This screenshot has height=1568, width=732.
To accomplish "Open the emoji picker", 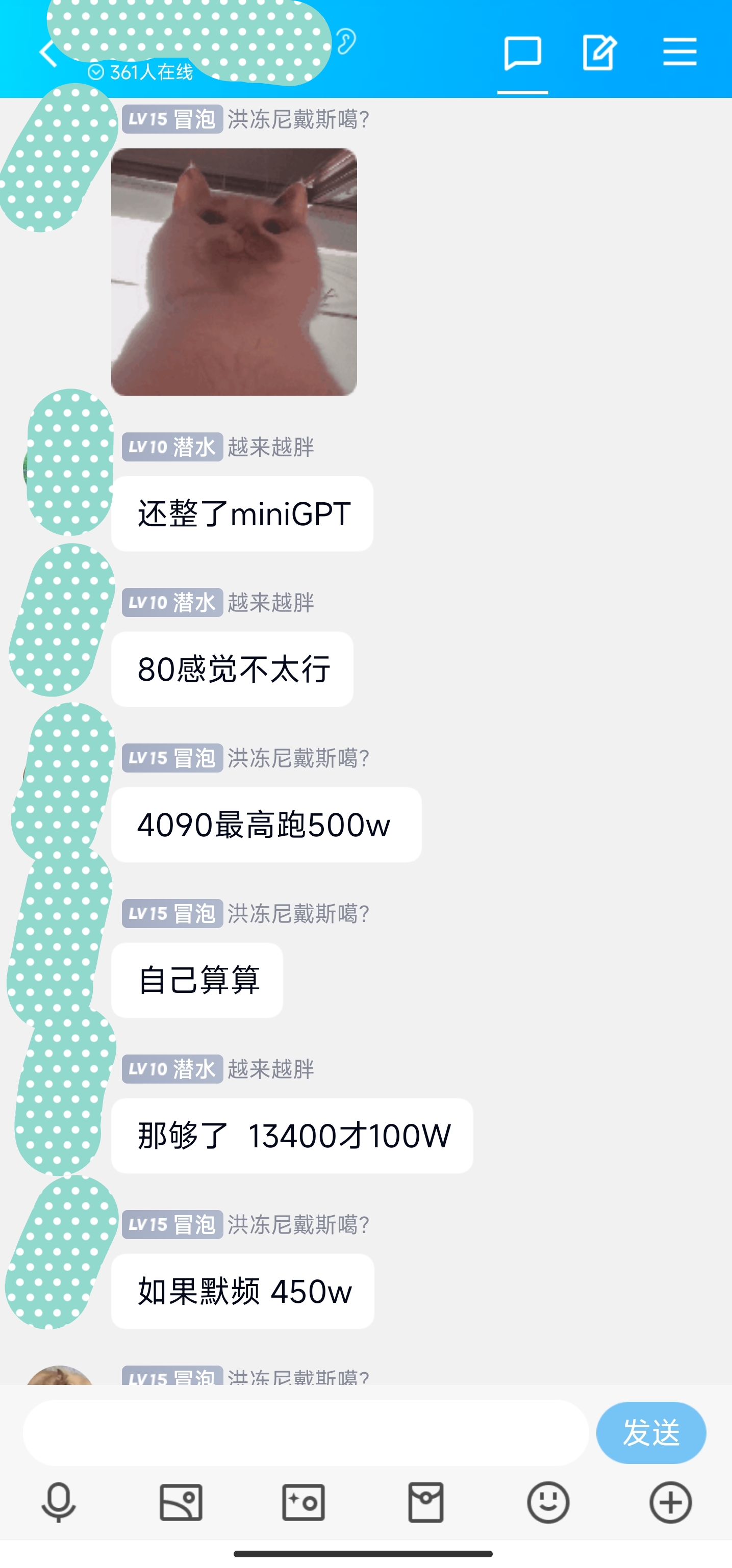I will pos(548,1502).
